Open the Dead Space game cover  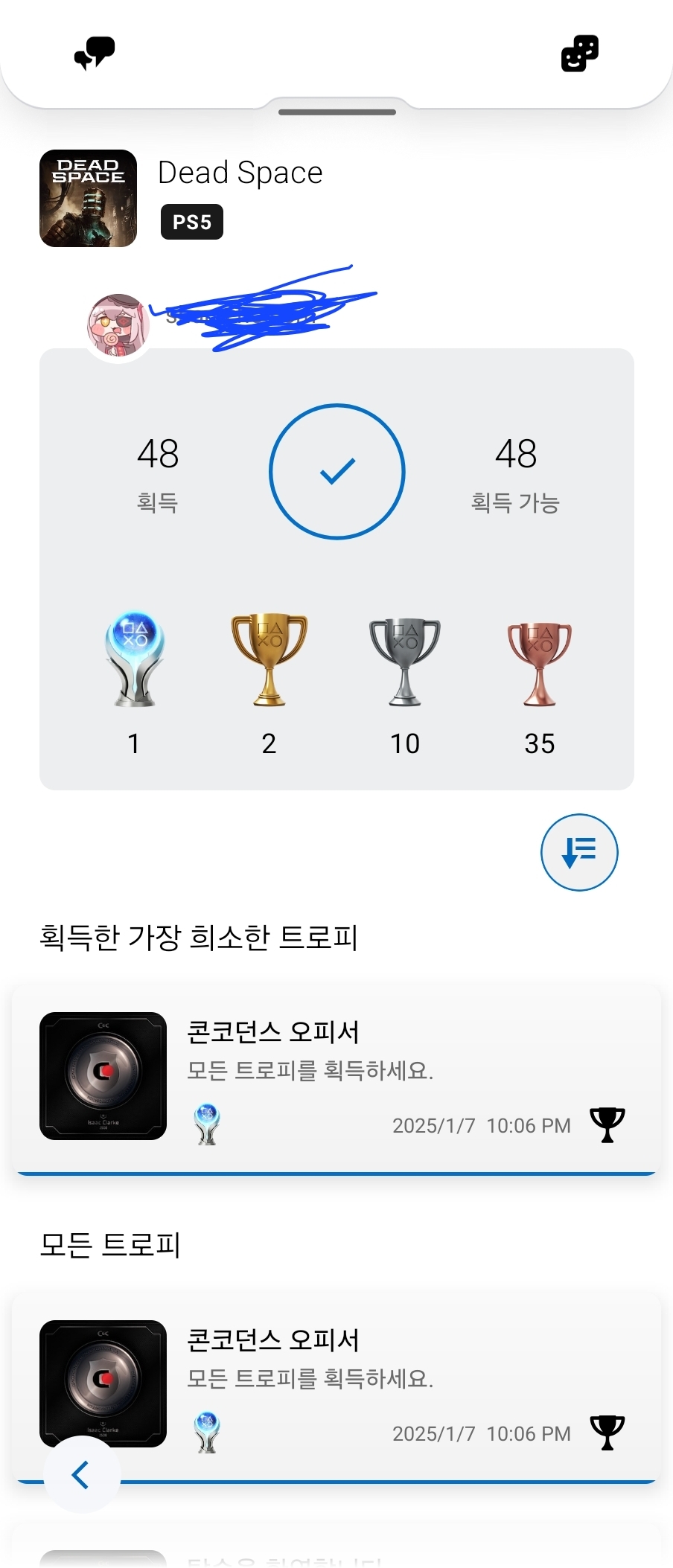pyautogui.click(x=88, y=198)
